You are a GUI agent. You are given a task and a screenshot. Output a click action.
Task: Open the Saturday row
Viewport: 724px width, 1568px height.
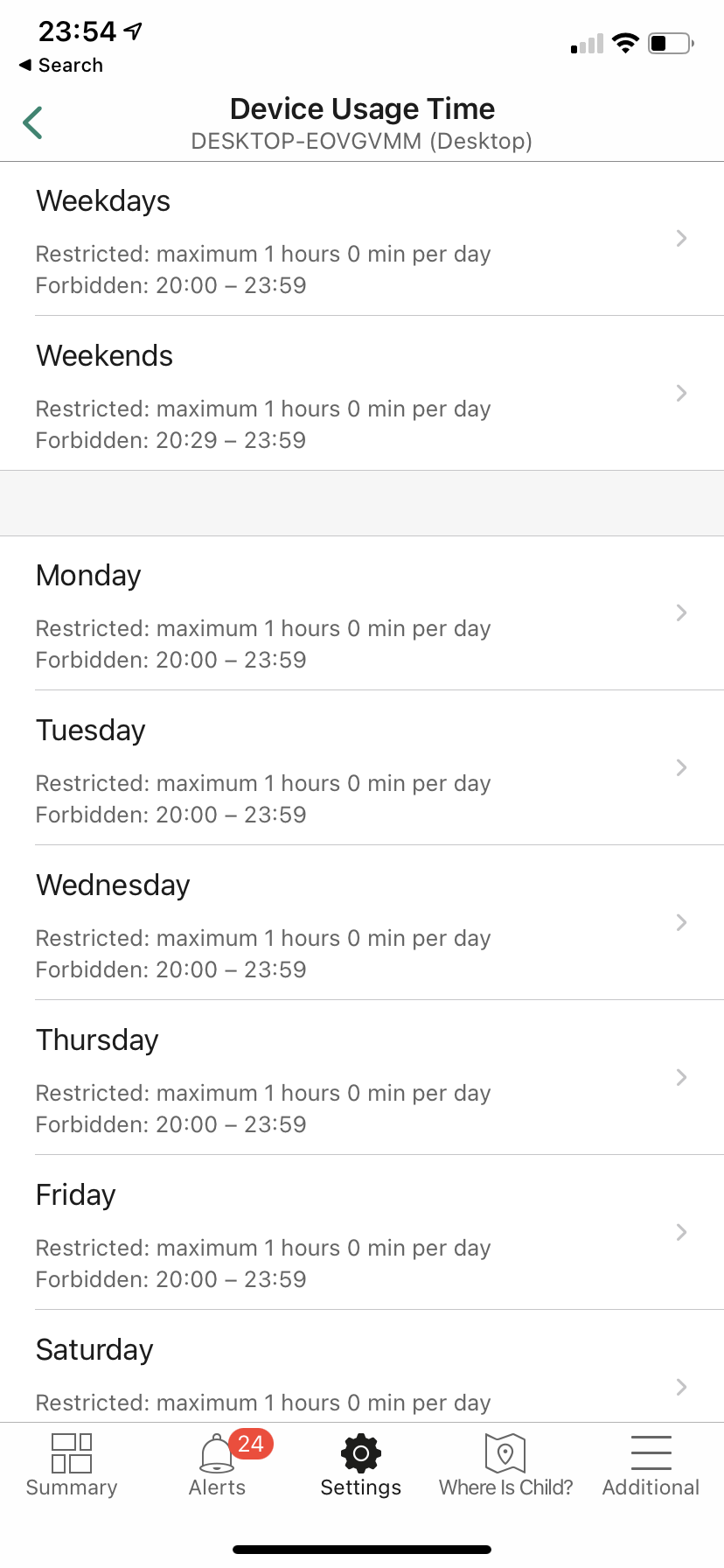[362, 1366]
